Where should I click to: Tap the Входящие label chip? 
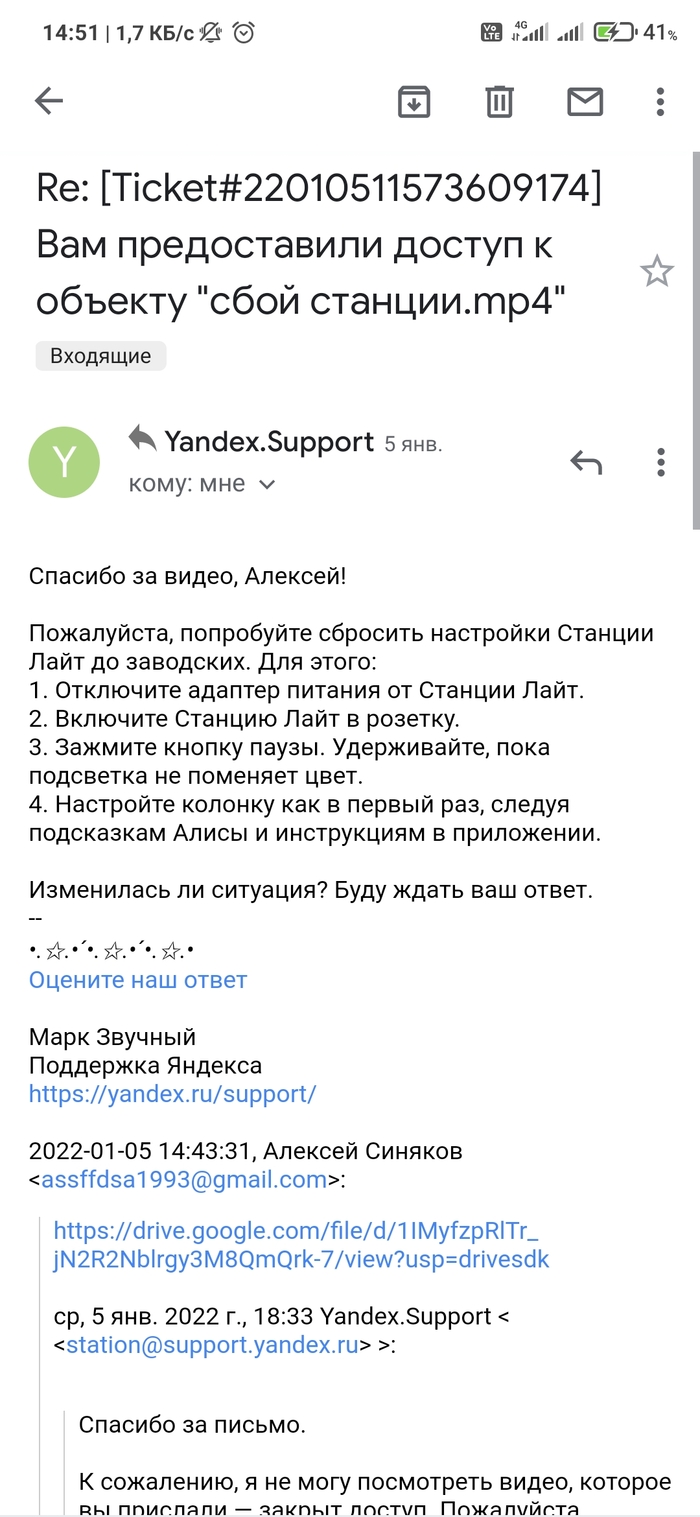(x=101, y=356)
